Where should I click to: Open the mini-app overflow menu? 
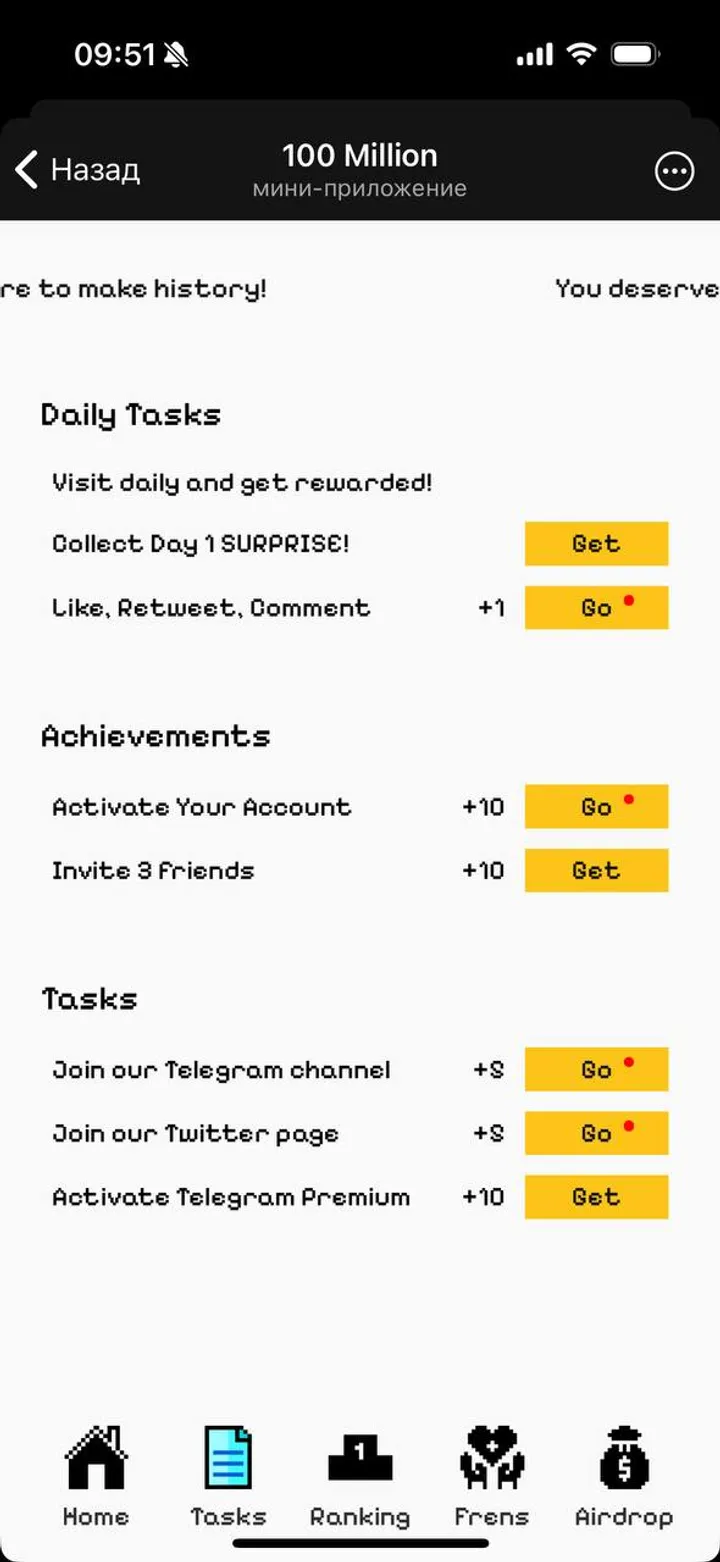point(674,171)
